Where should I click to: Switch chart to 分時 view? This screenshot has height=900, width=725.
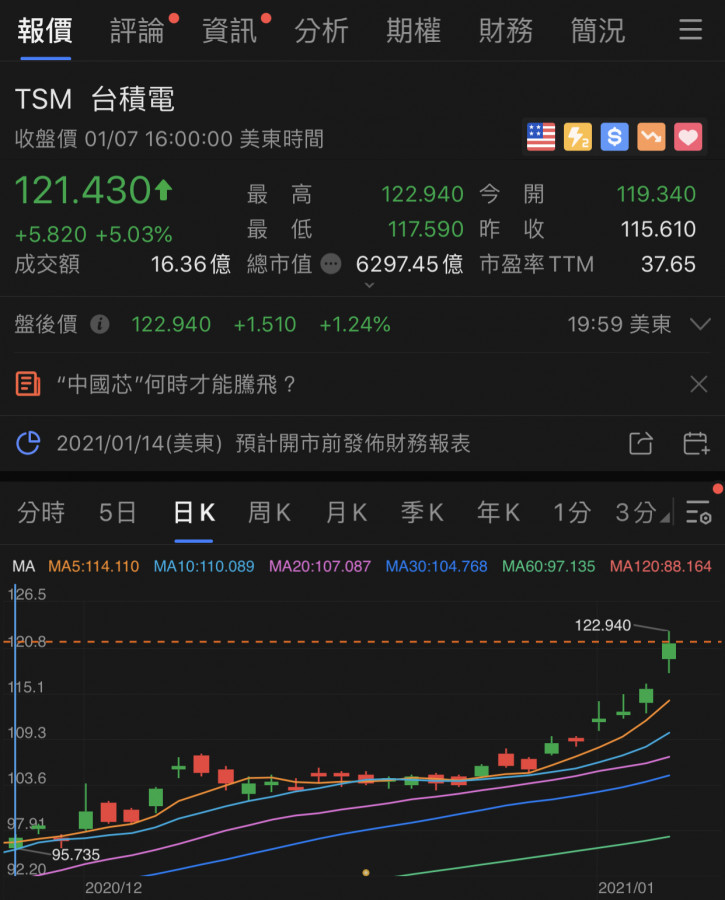[41, 513]
